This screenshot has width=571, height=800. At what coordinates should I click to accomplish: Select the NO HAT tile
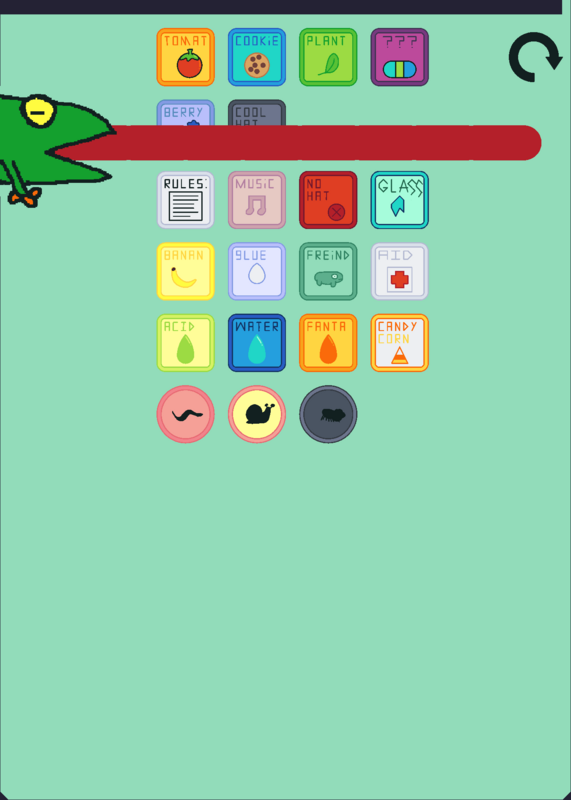[x=328, y=200]
